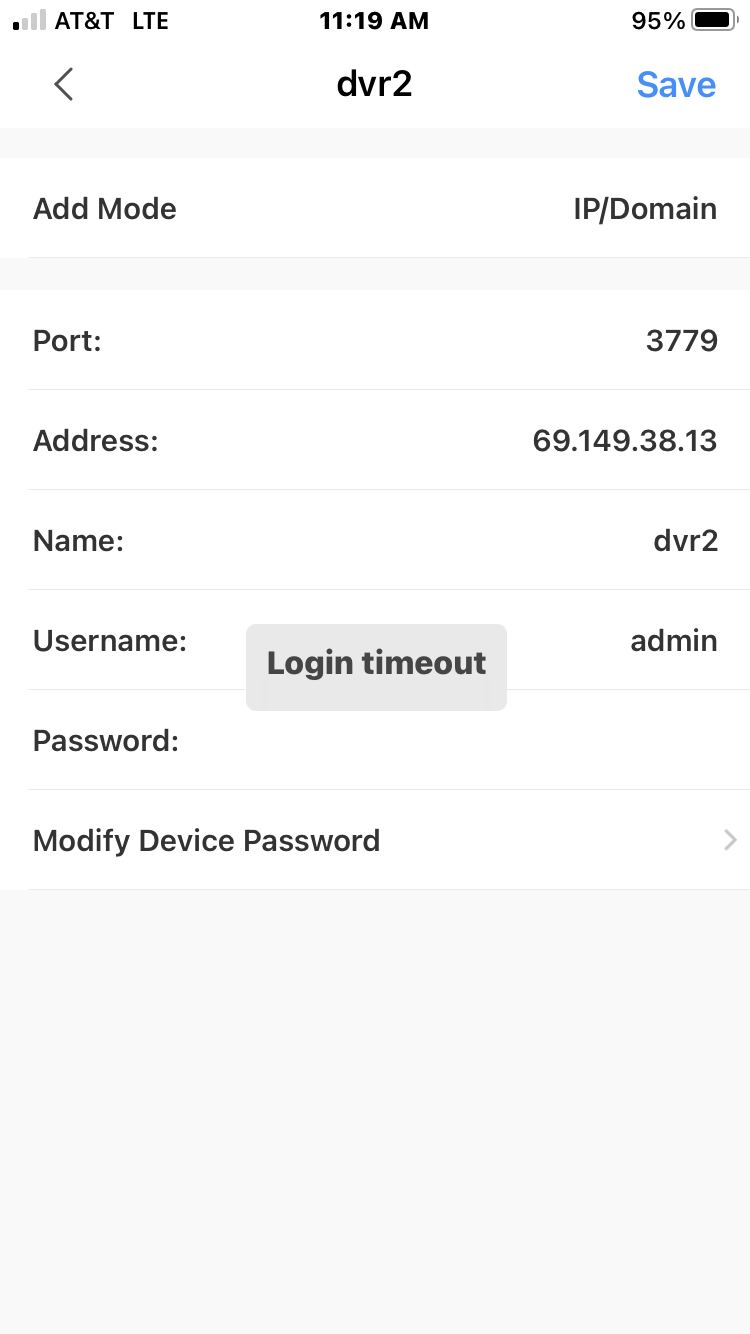Tap the Password field

click(375, 740)
